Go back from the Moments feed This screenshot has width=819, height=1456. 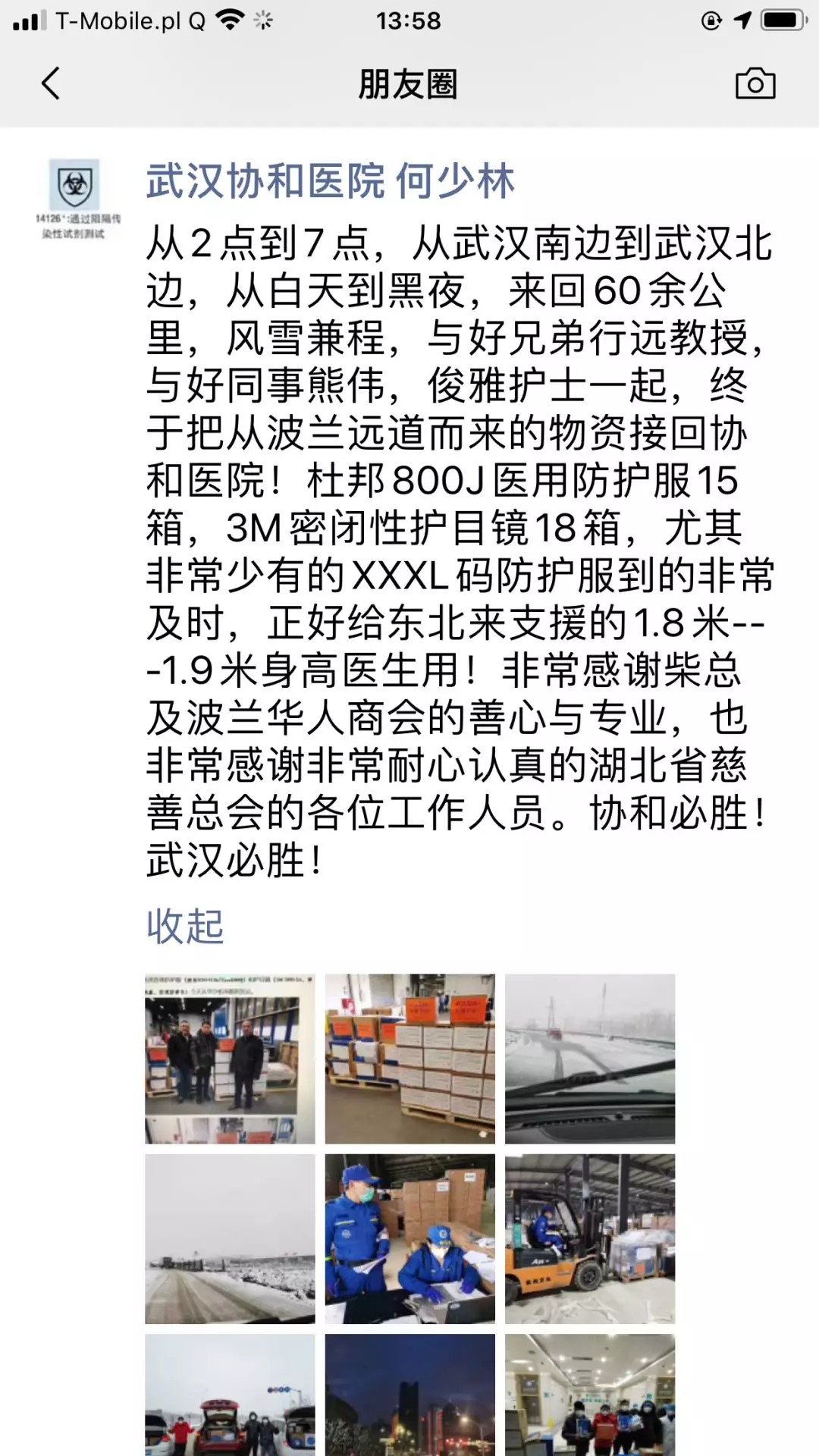[x=51, y=83]
